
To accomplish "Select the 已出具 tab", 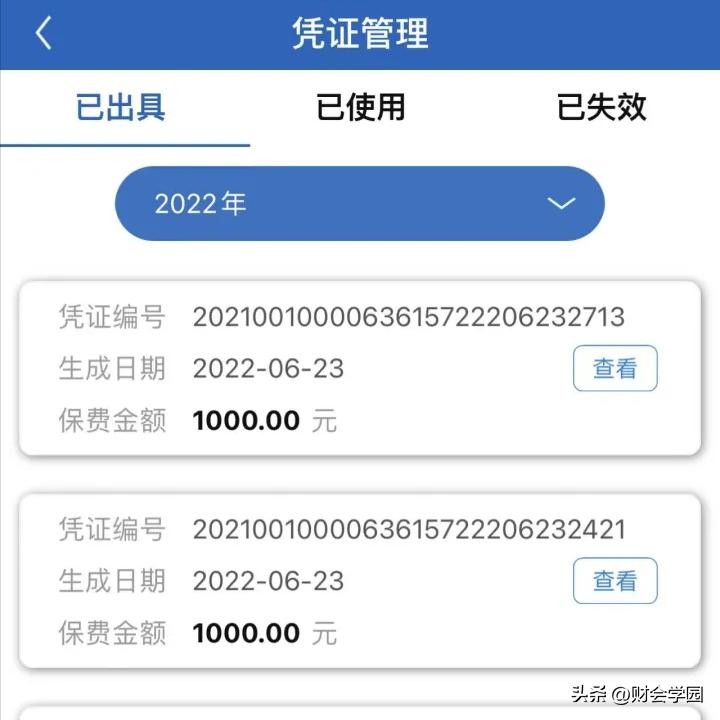I will click(121, 107).
